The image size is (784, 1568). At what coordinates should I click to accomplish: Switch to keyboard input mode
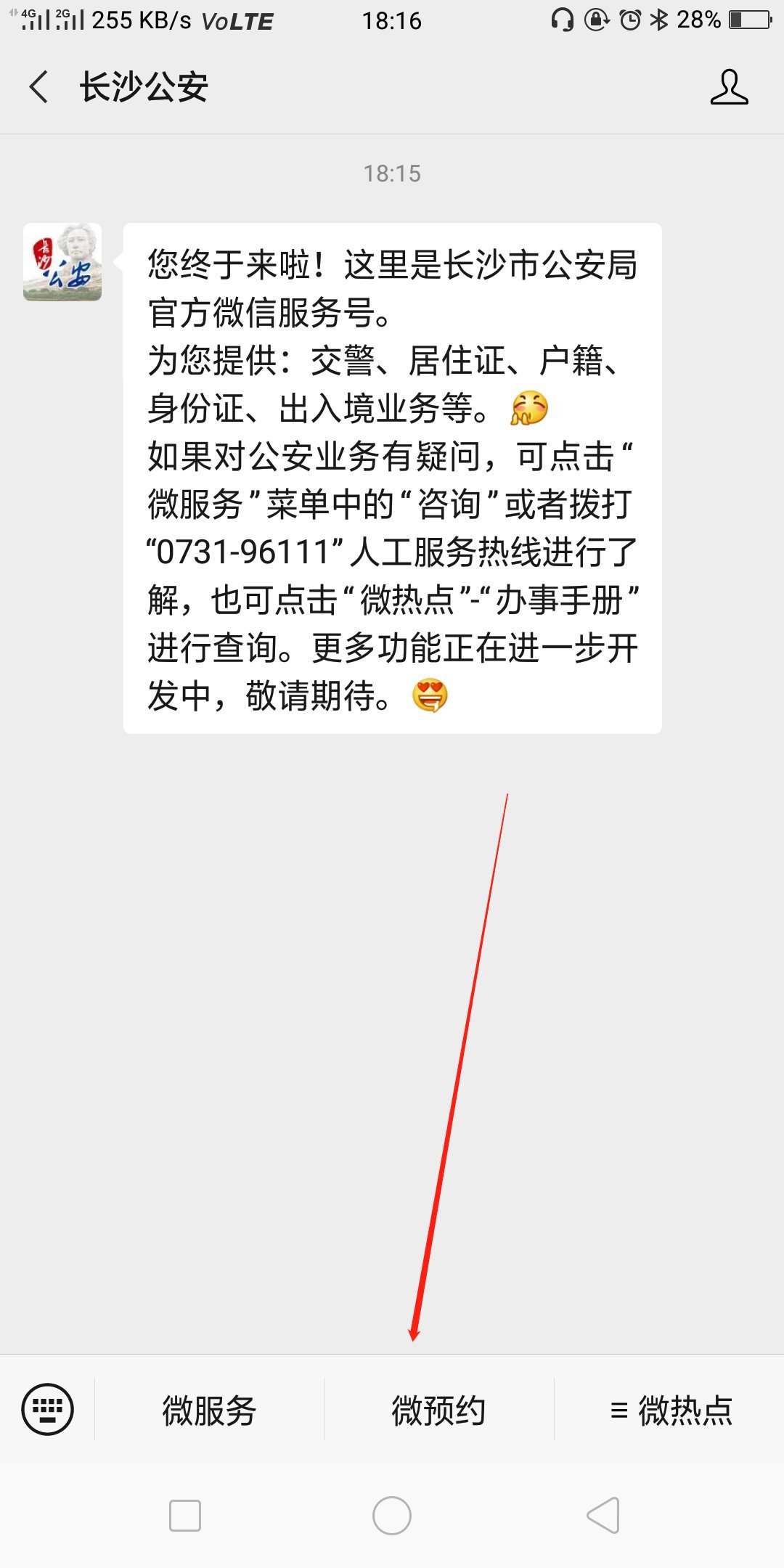[48, 1410]
